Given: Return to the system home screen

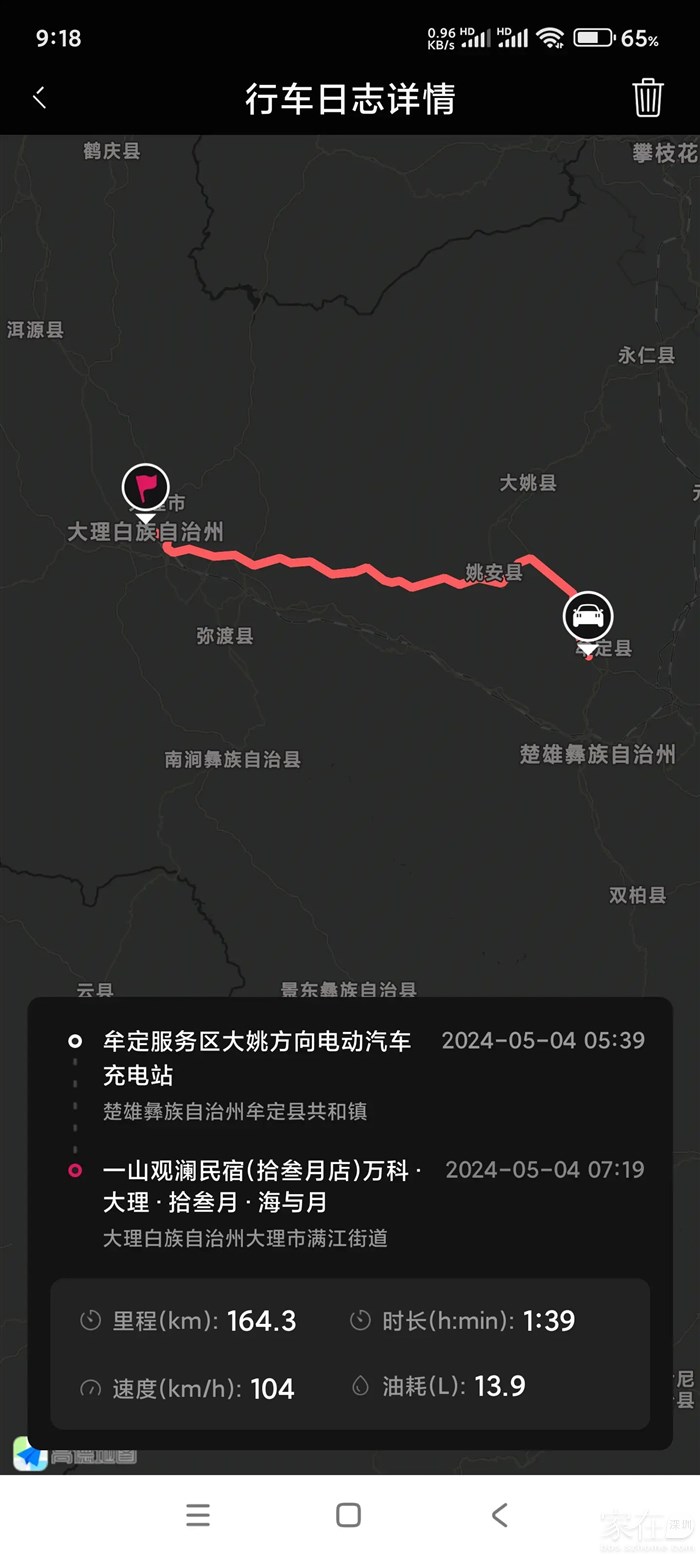Looking at the screenshot, I should click(348, 1515).
